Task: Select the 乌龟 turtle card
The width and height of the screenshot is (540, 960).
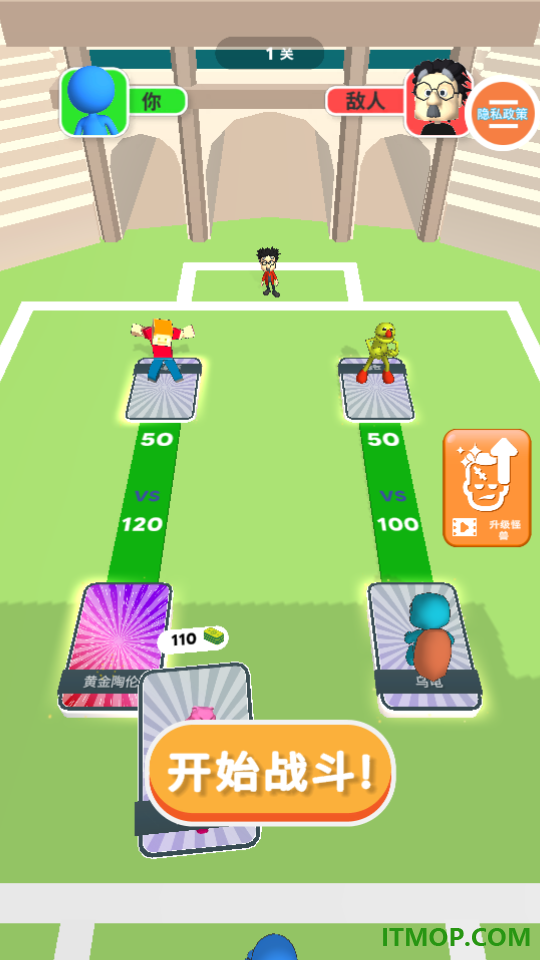Action: [425, 646]
